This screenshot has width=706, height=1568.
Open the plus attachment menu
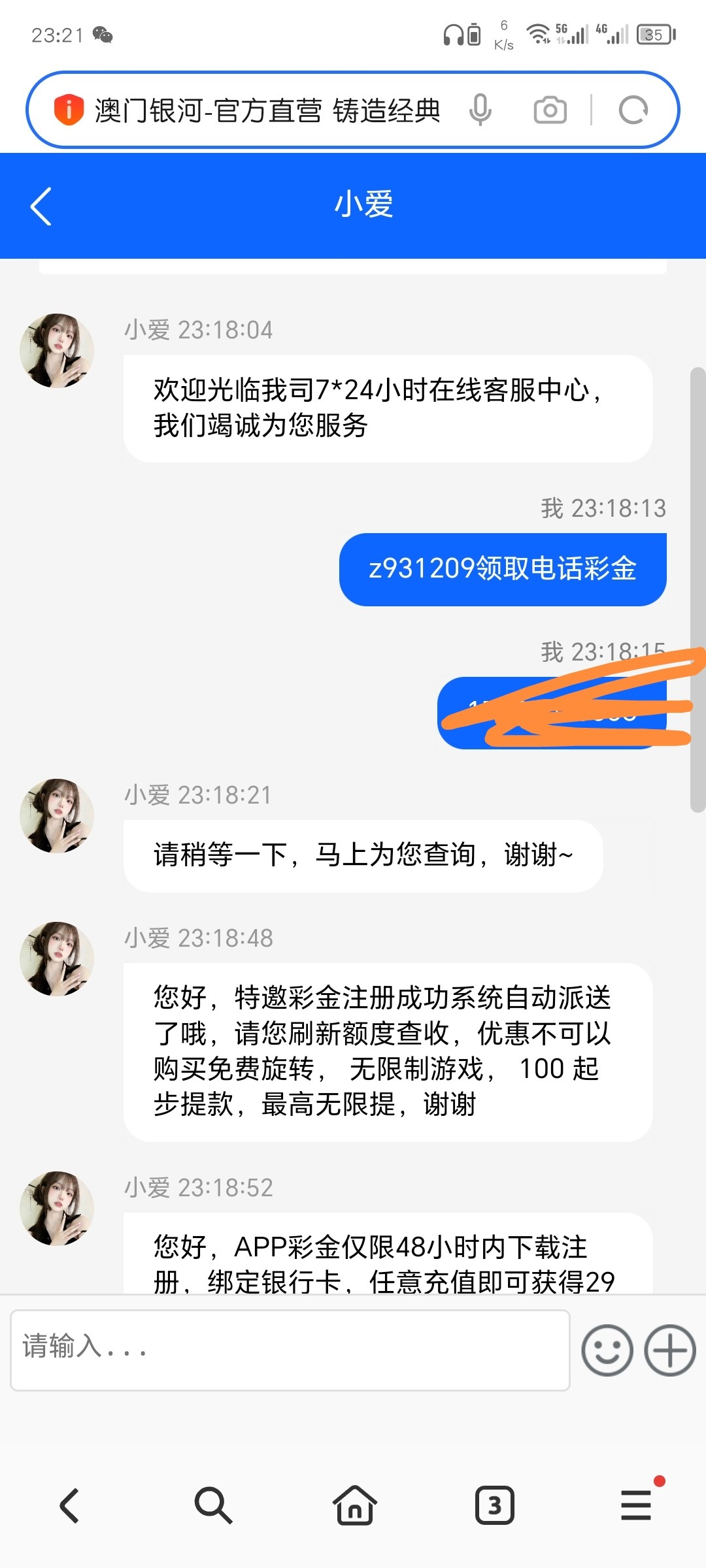(669, 1350)
